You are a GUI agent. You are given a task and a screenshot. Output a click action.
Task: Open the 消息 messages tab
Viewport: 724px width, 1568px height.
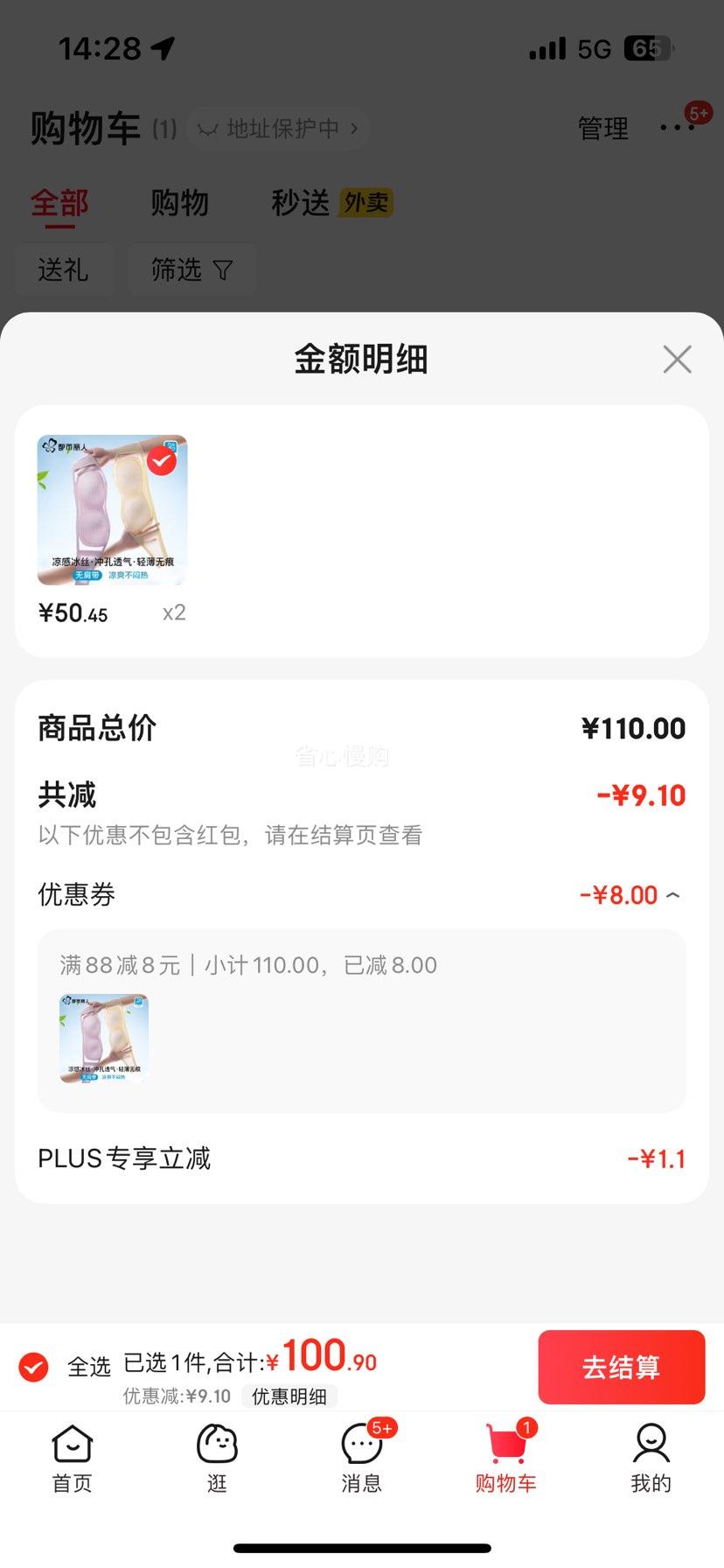362,1458
